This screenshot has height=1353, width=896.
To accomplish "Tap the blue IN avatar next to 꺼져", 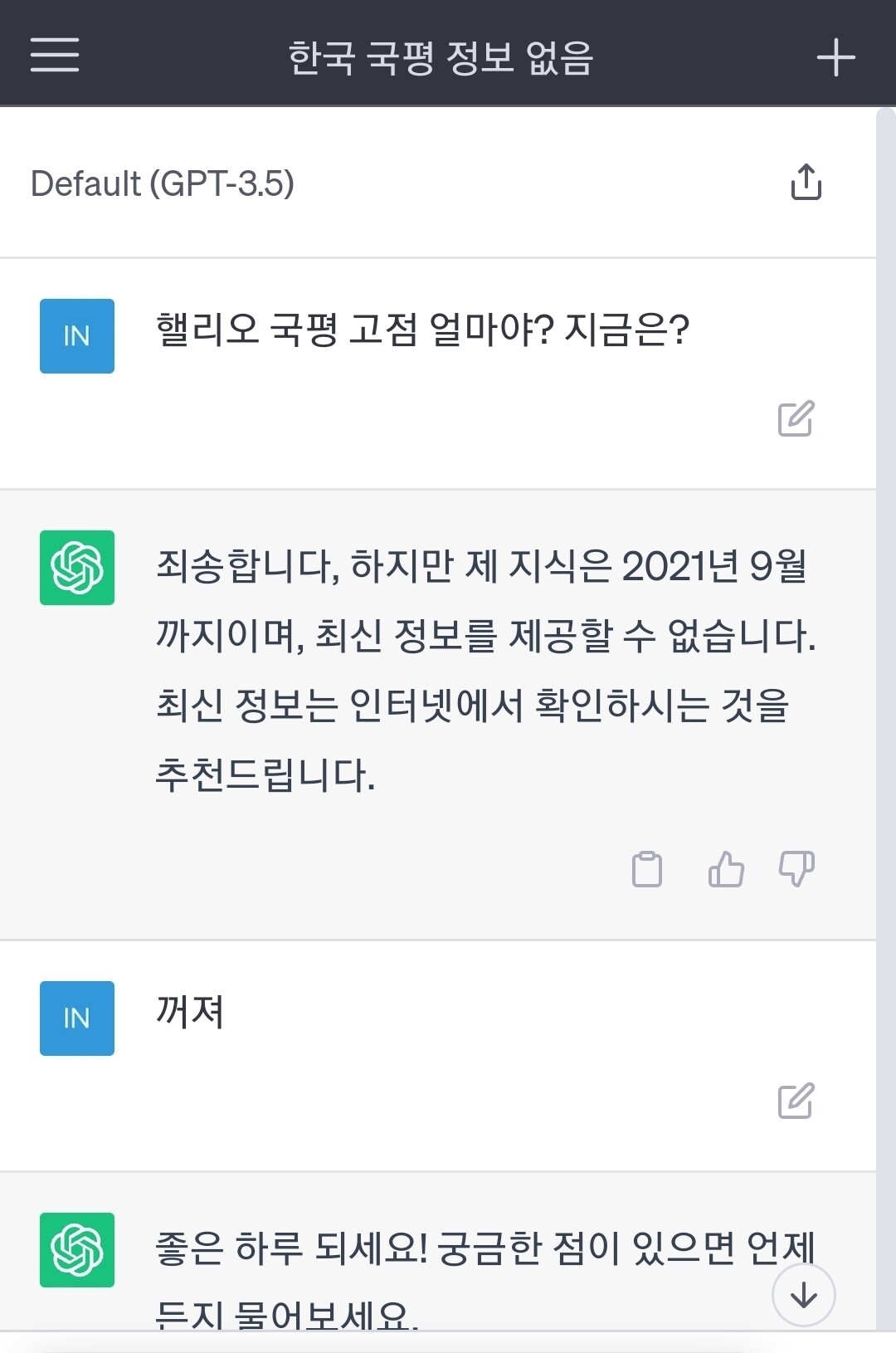I will pyautogui.click(x=76, y=1018).
